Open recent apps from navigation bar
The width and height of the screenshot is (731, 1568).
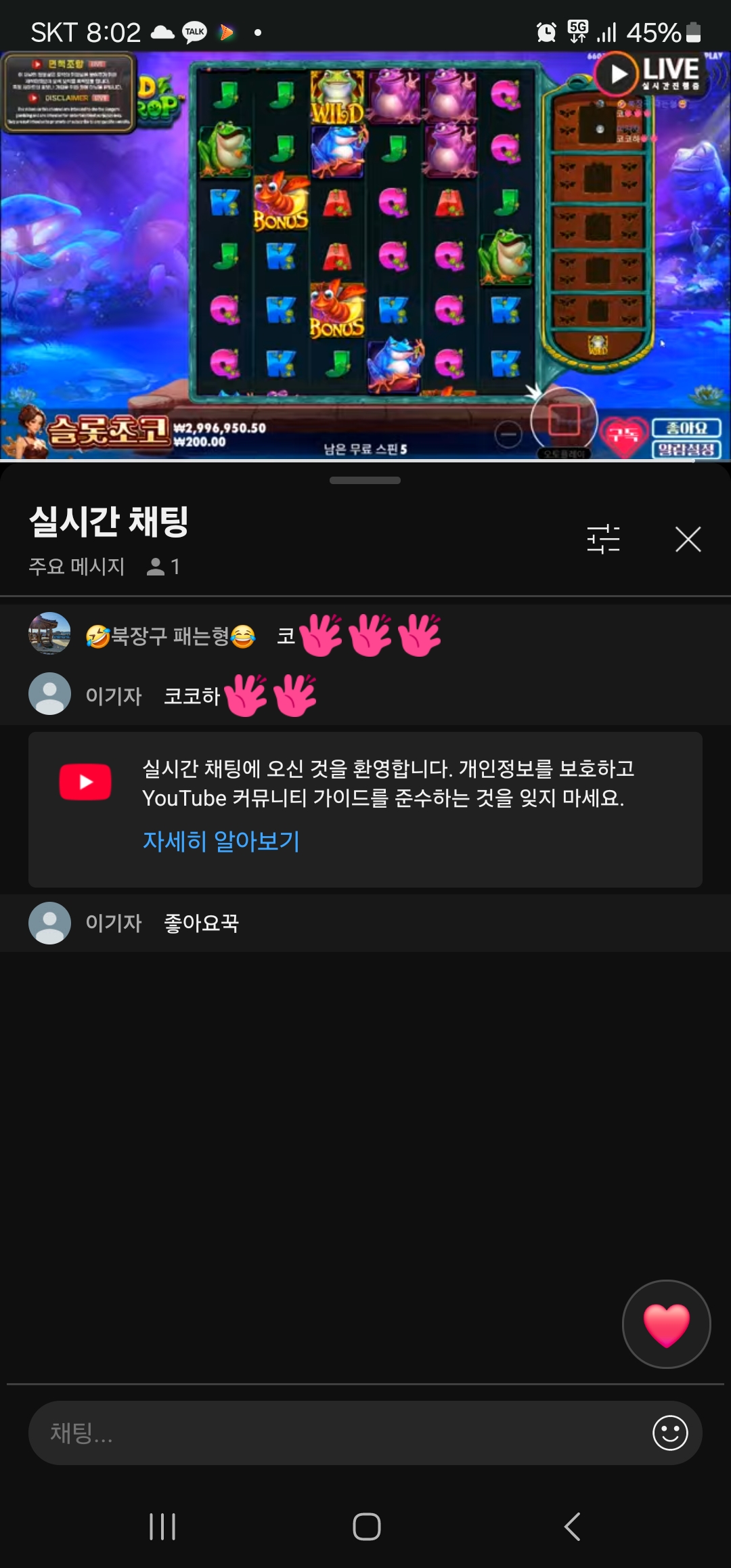(162, 1527)
